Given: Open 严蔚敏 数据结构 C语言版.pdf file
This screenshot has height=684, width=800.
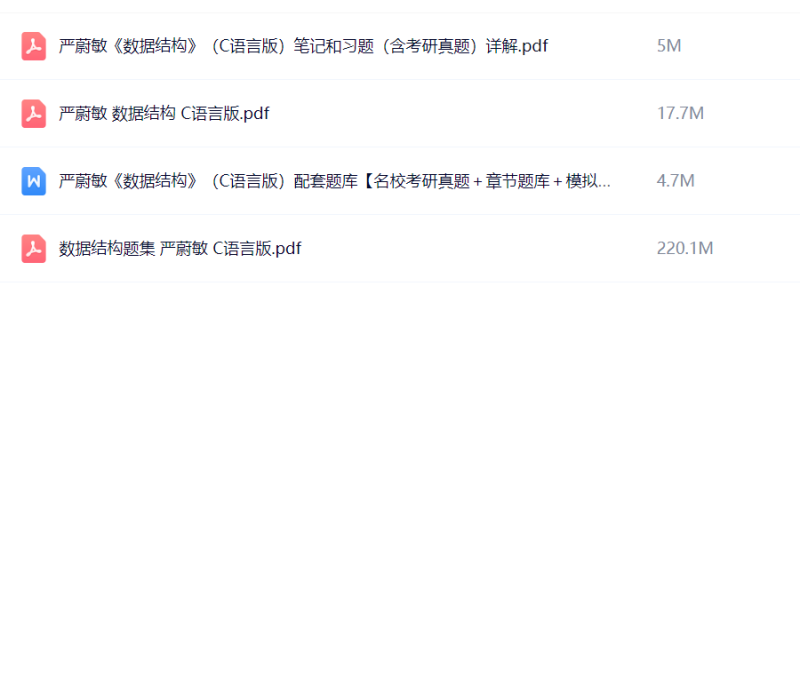Looking at the screenshot, I should [x=164, y=114].
